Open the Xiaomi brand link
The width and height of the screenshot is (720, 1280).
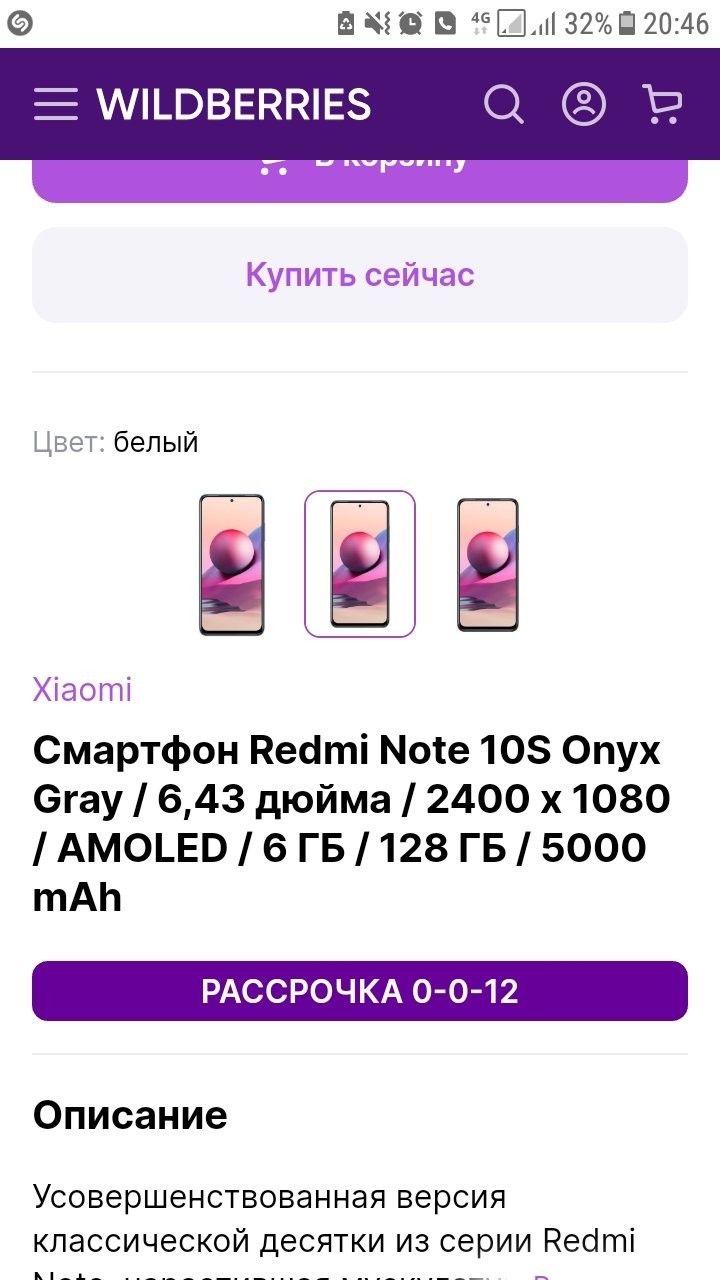82,690
